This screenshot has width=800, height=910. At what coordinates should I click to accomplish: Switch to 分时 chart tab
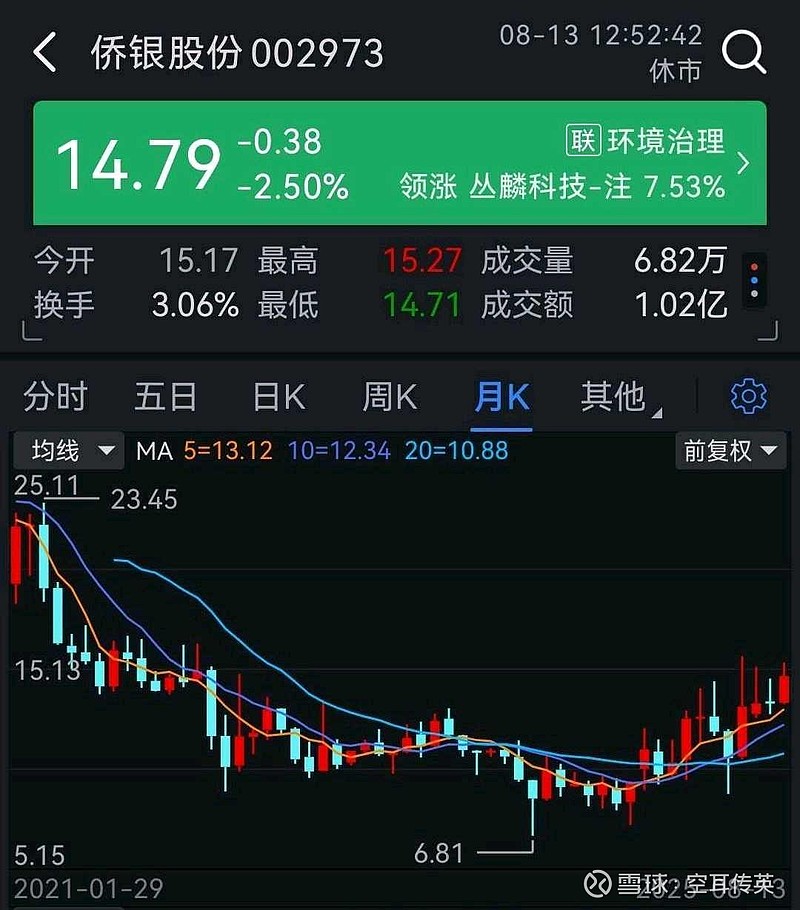point(55,397)
